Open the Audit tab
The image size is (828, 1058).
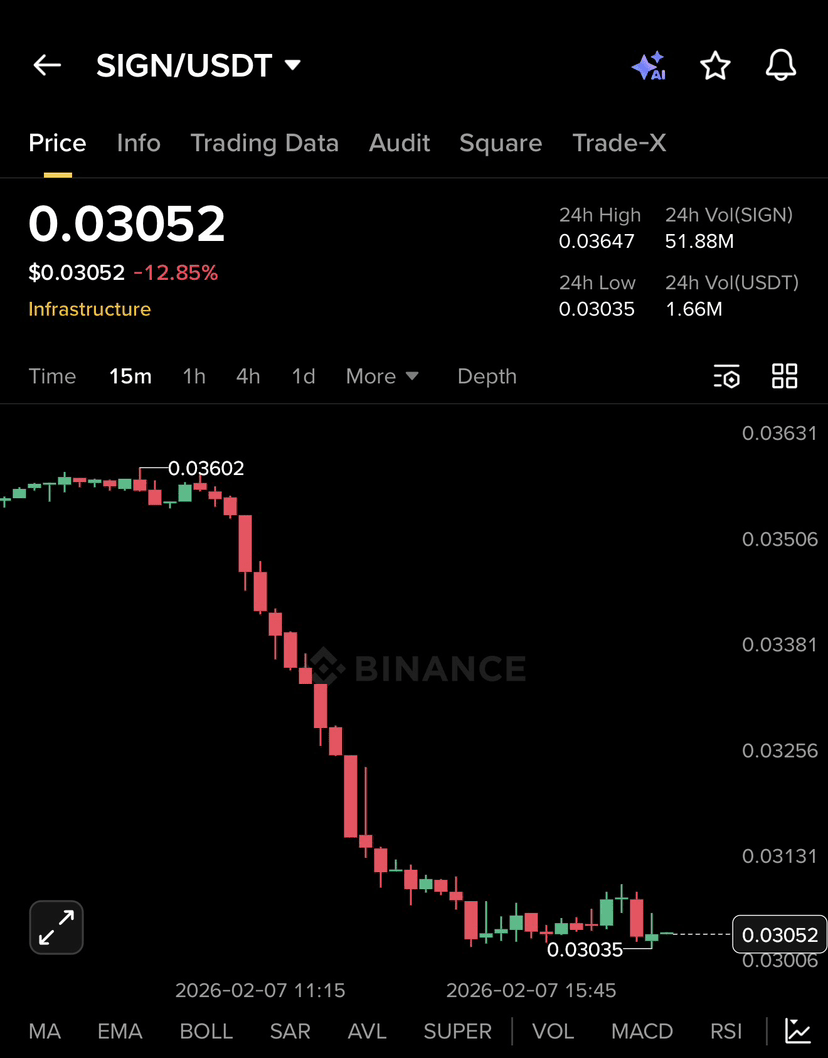click(399, 143)
